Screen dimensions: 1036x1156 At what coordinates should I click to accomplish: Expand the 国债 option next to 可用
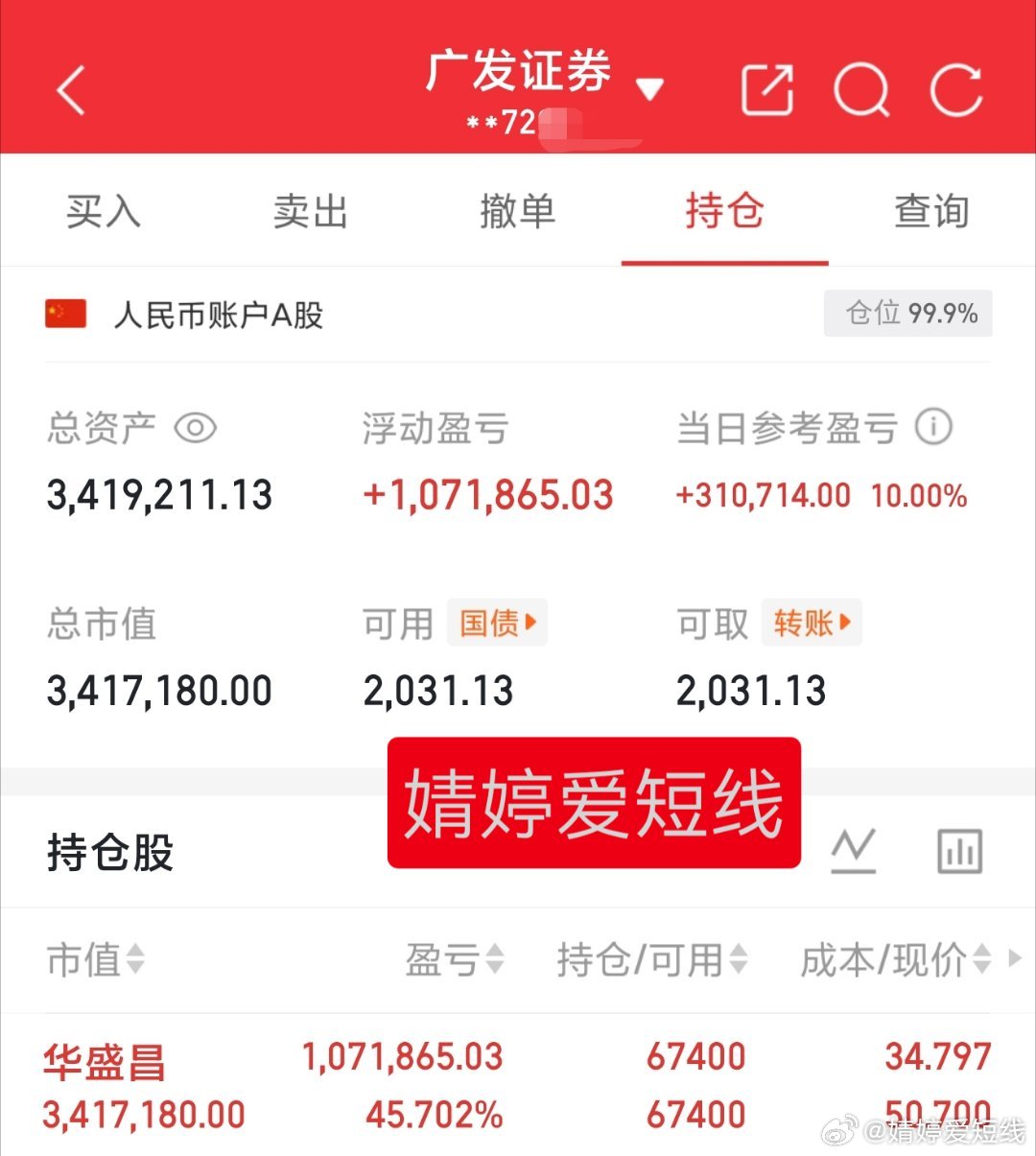pos(497,623)
